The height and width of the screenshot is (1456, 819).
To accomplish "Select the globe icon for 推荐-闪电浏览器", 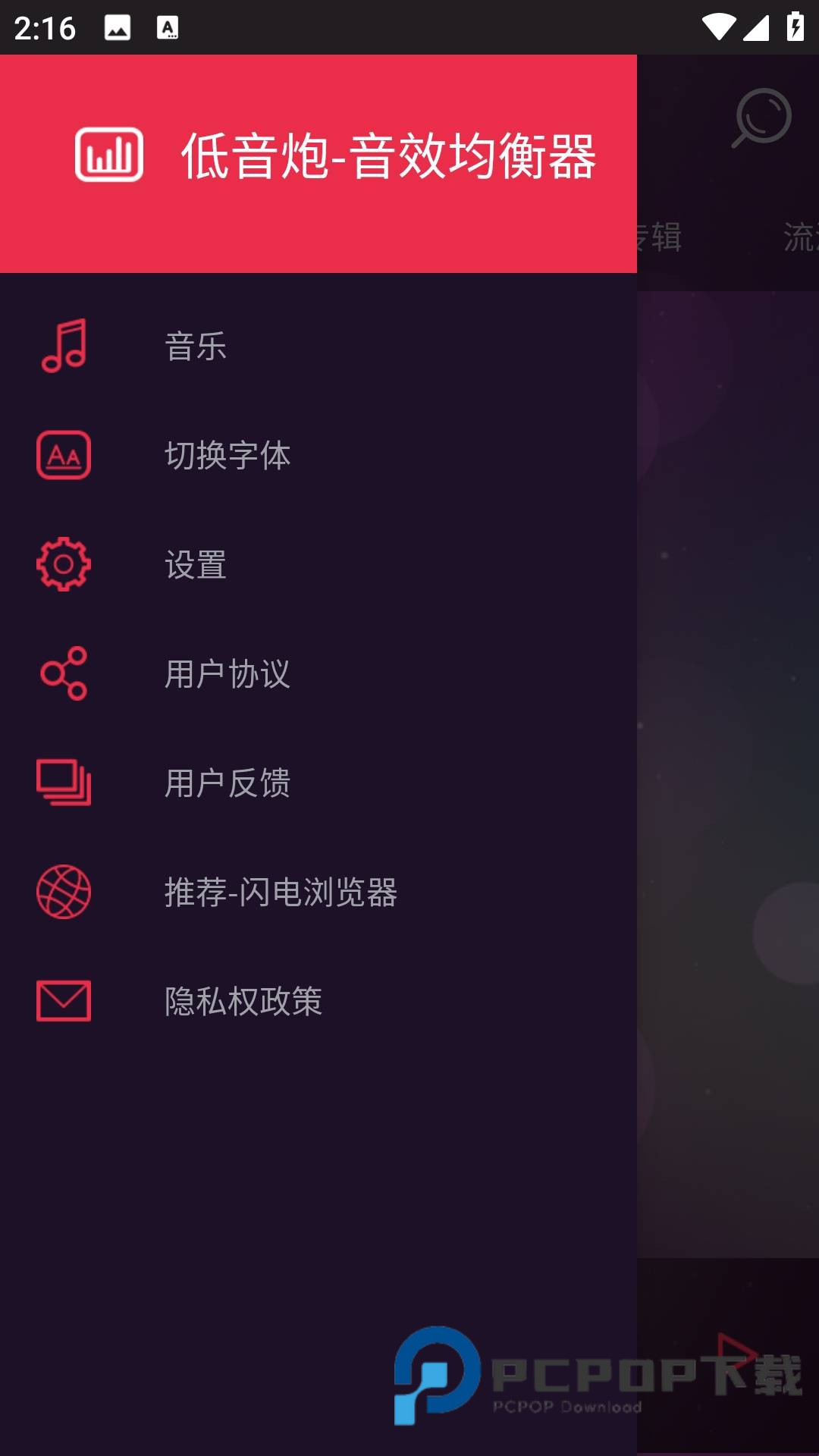I will click(x=64, y=893).
